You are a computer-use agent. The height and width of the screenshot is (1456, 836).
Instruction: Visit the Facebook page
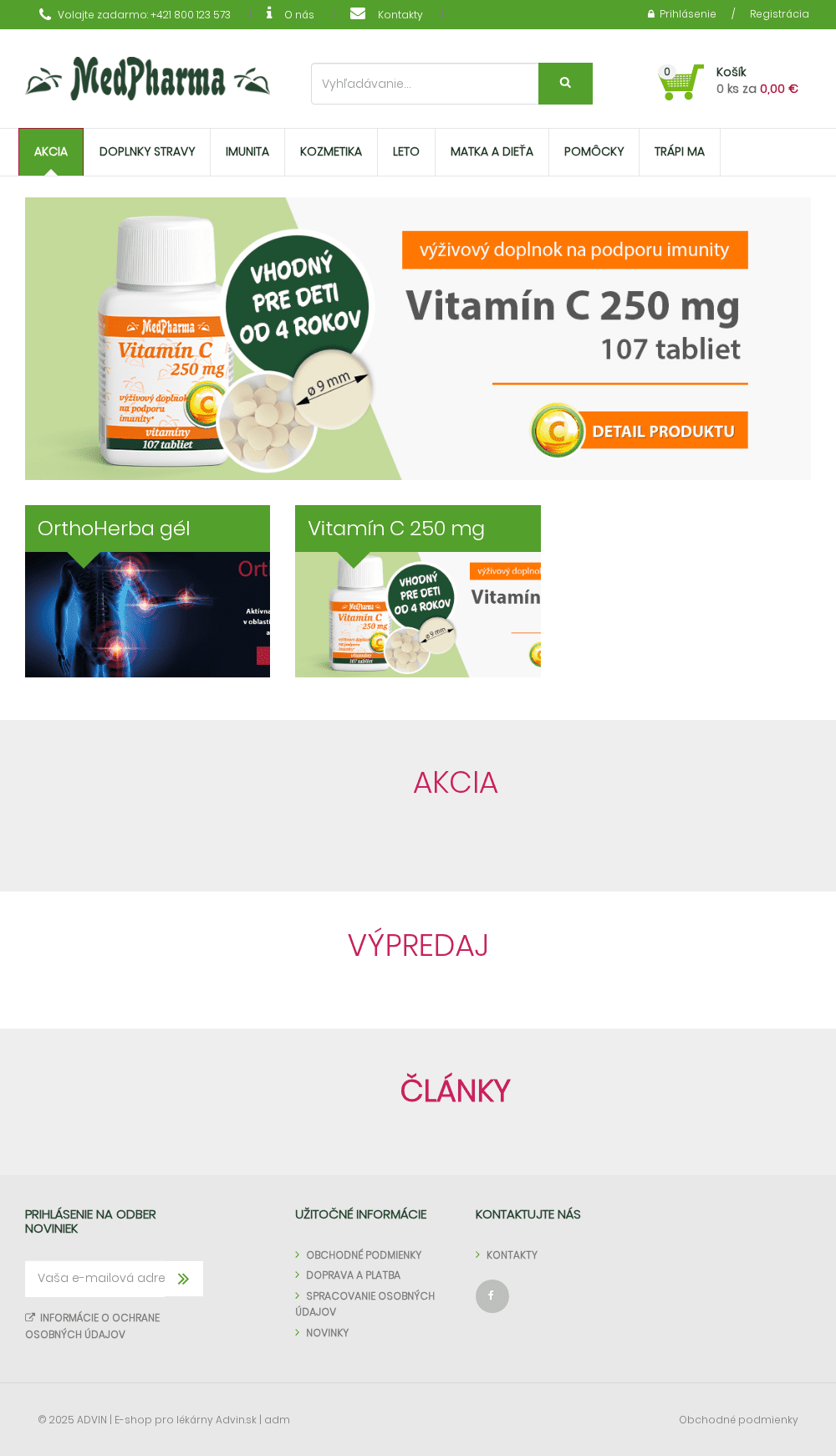[492, 1296]
